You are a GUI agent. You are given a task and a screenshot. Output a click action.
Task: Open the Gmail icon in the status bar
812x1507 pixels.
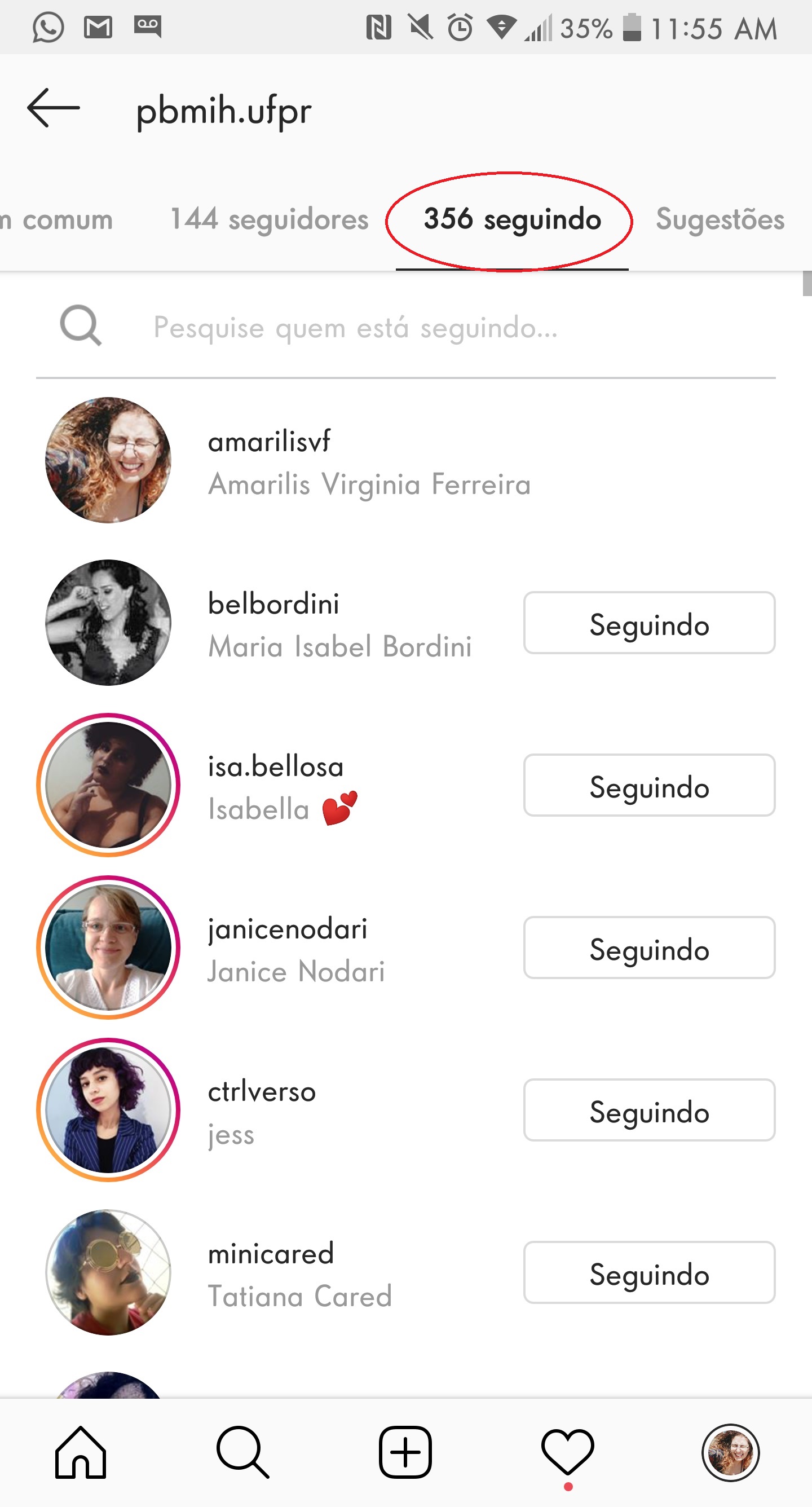click(97, 27)
